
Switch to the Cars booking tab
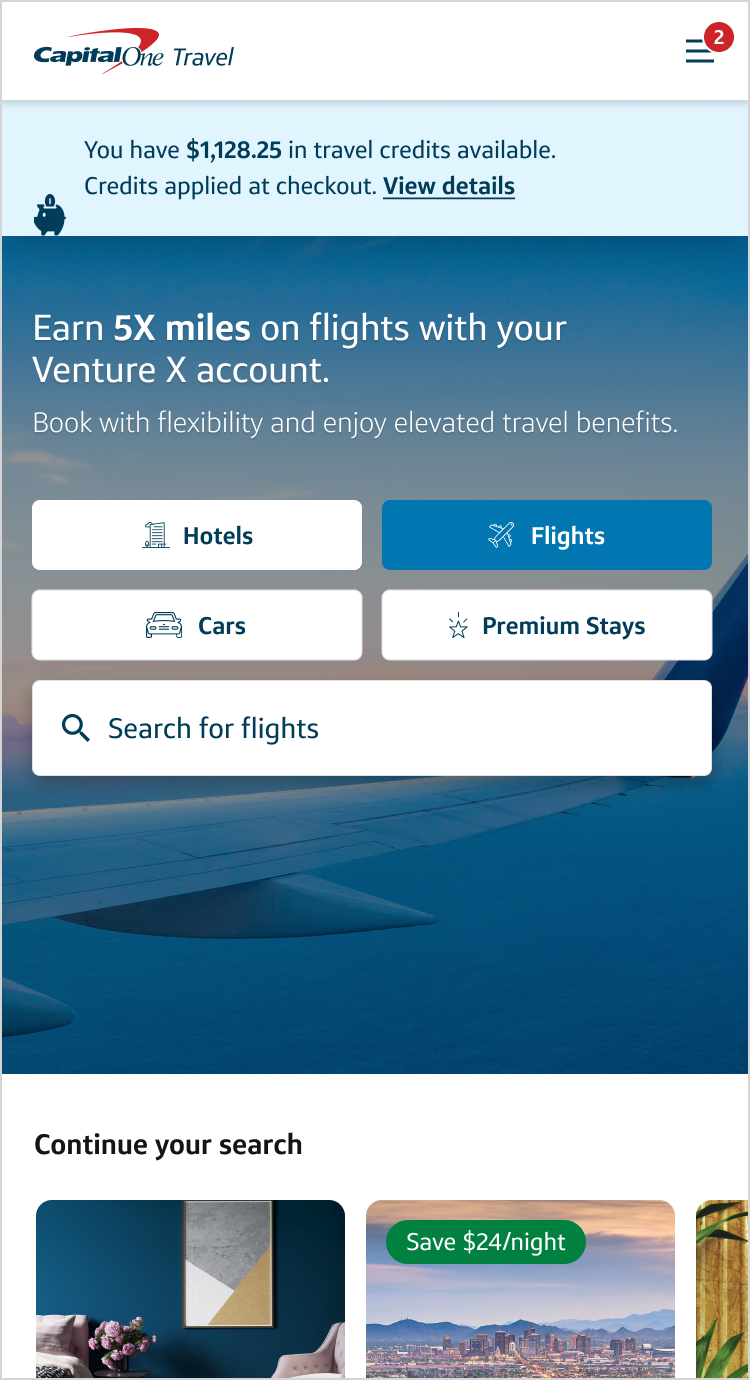click(x=197, y=625)
